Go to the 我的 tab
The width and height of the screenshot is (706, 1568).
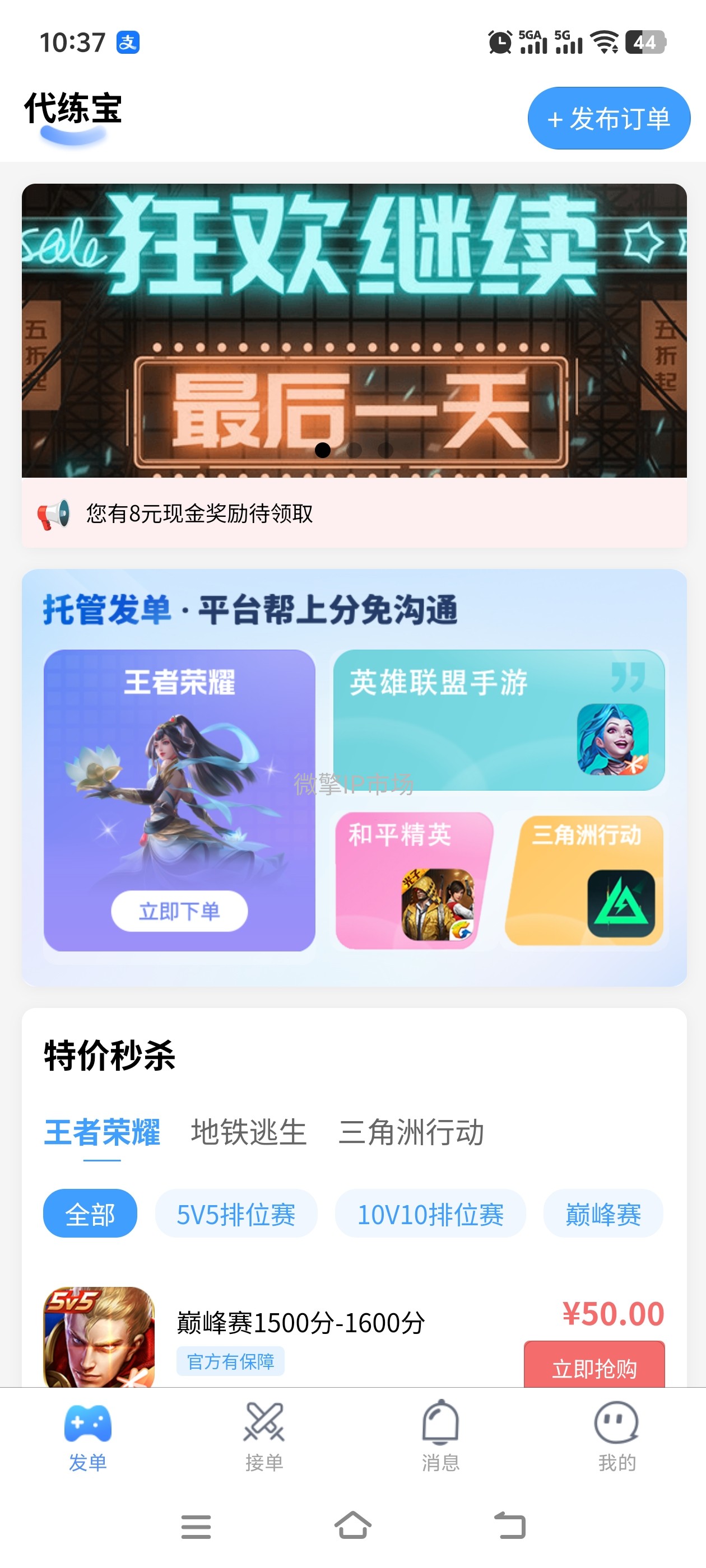tap(616, 1436)
